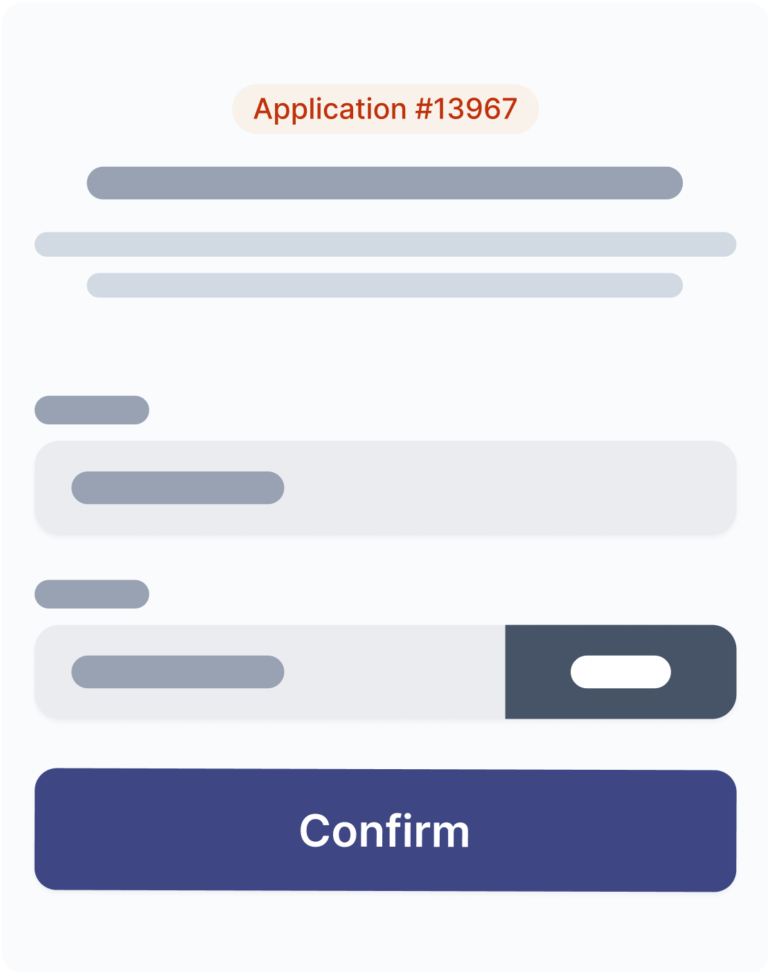Focus the second input field beside dark button
Image resolution: width=768 pixels, height=972 pixels.
pyautogui.click(x=270, y=672)
